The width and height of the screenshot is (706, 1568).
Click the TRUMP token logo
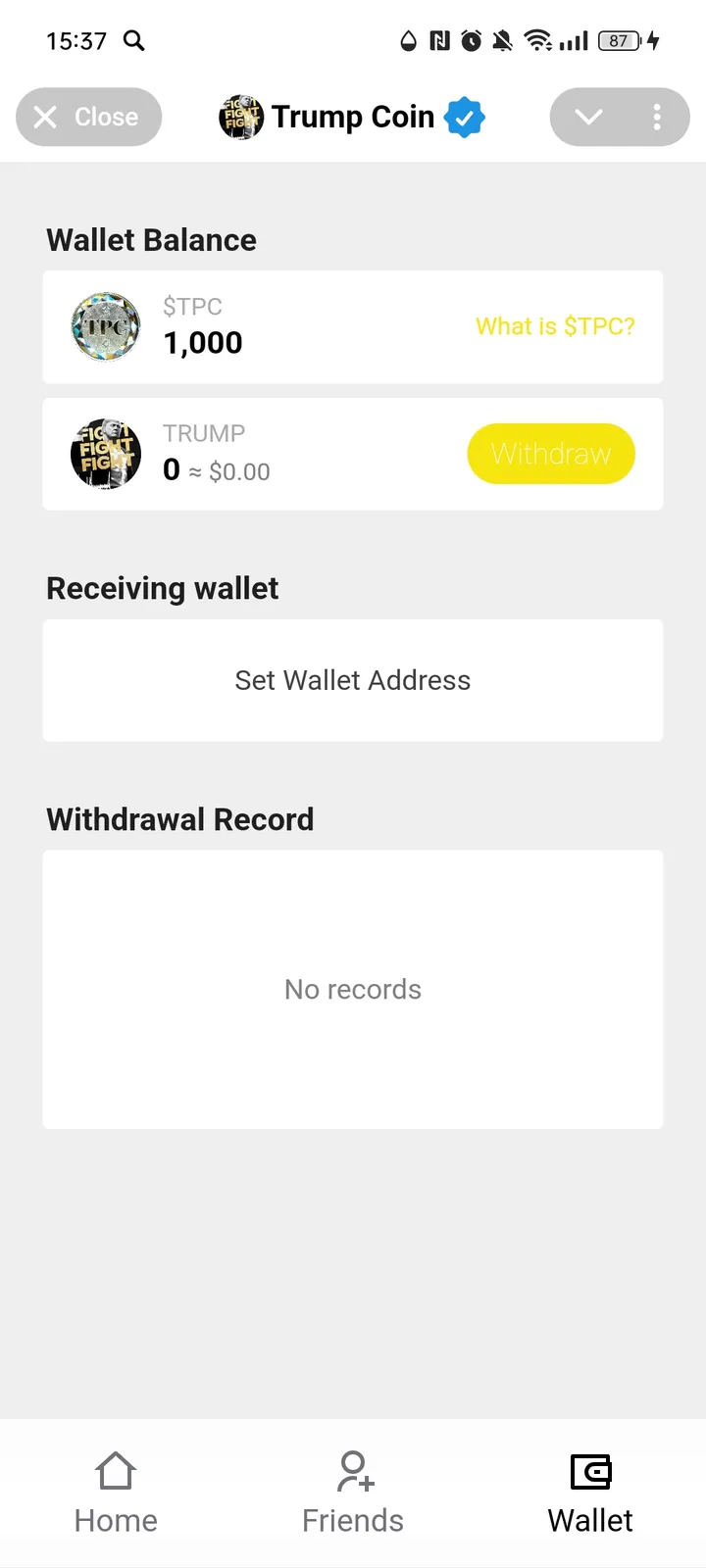click(x=105, y=454)
